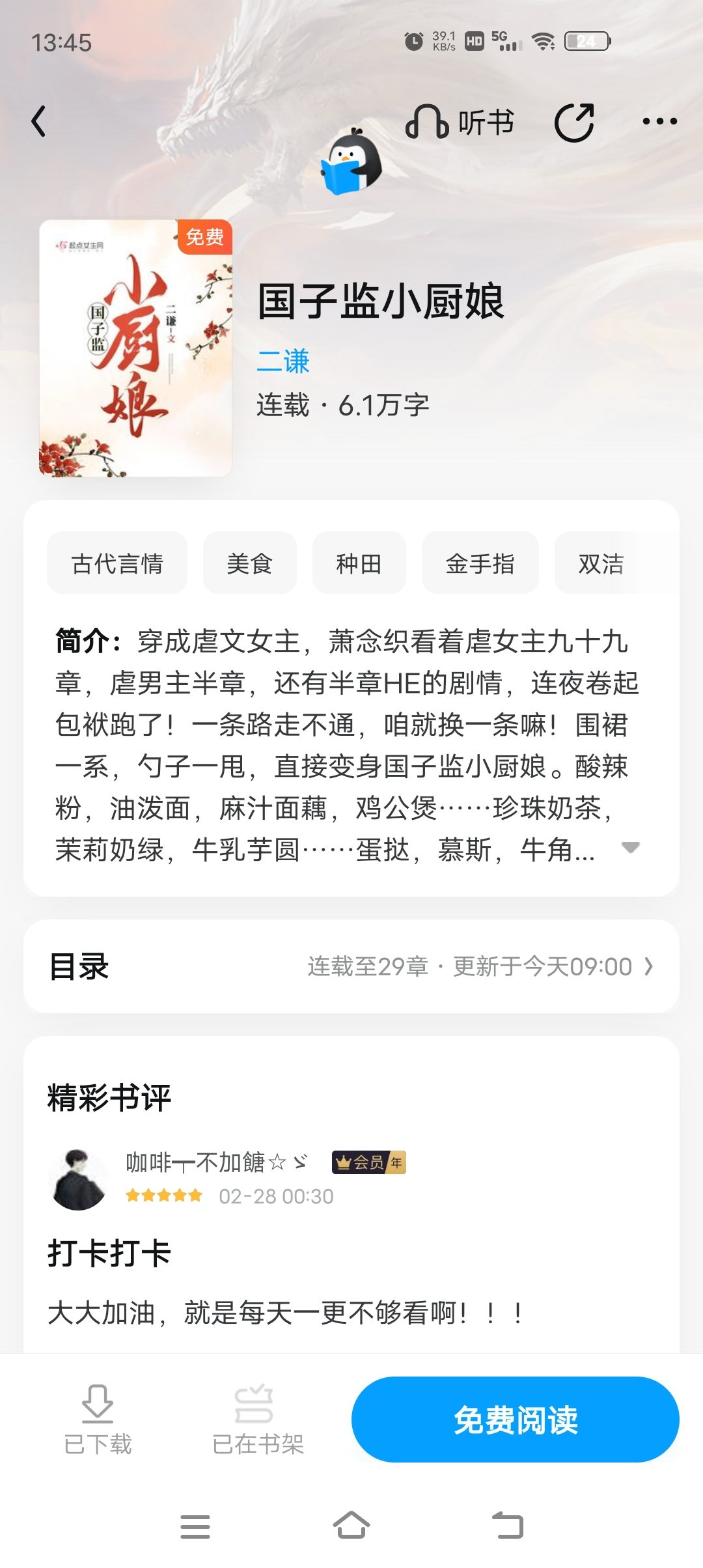Tap the 已在书架 bookshelf button
Screen dimensions: 703x1568
click(258, 1420)
